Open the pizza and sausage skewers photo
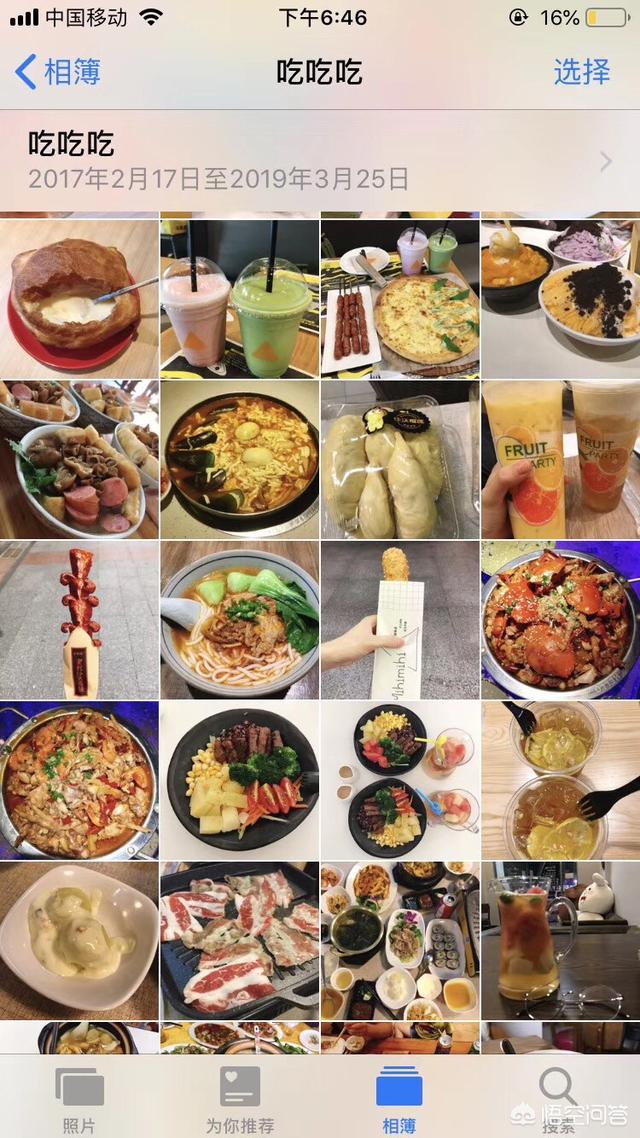The width and height of the screenshot is (640, 1138). 400,298
